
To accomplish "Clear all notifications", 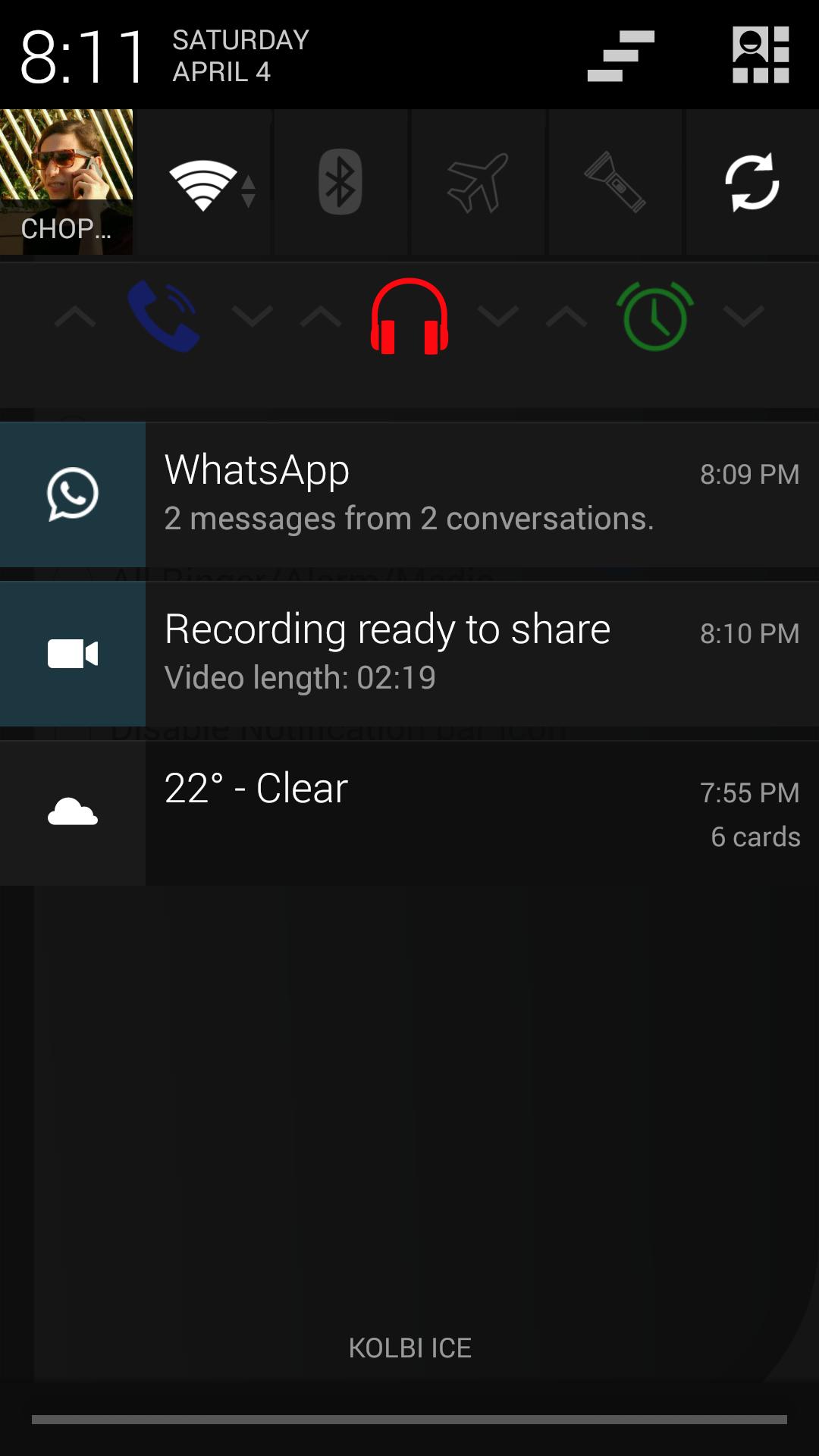I will 620,55.
